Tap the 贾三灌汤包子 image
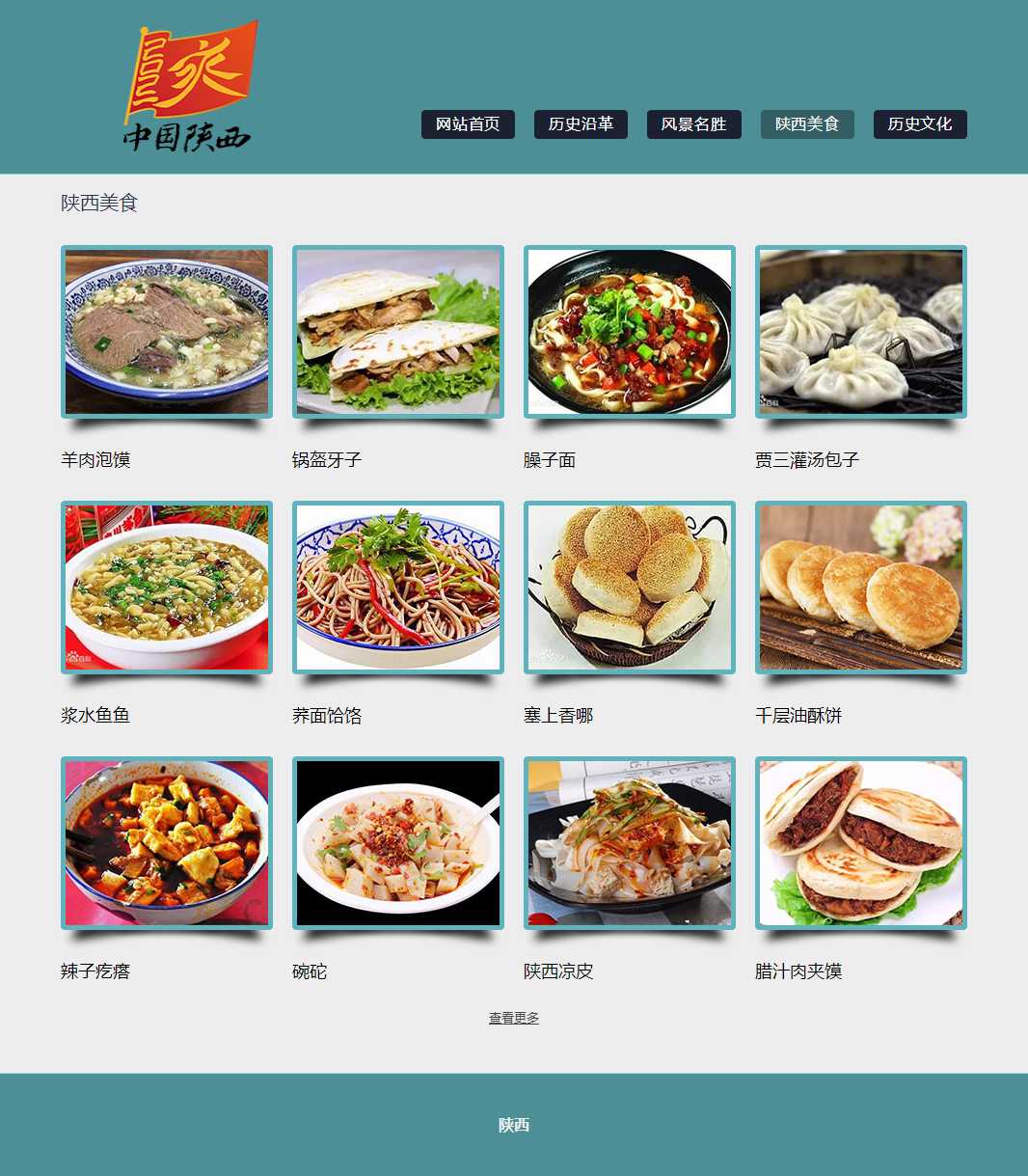Image resolution: width=1028 pixels, height=1176 pixels. click(861, 332)
